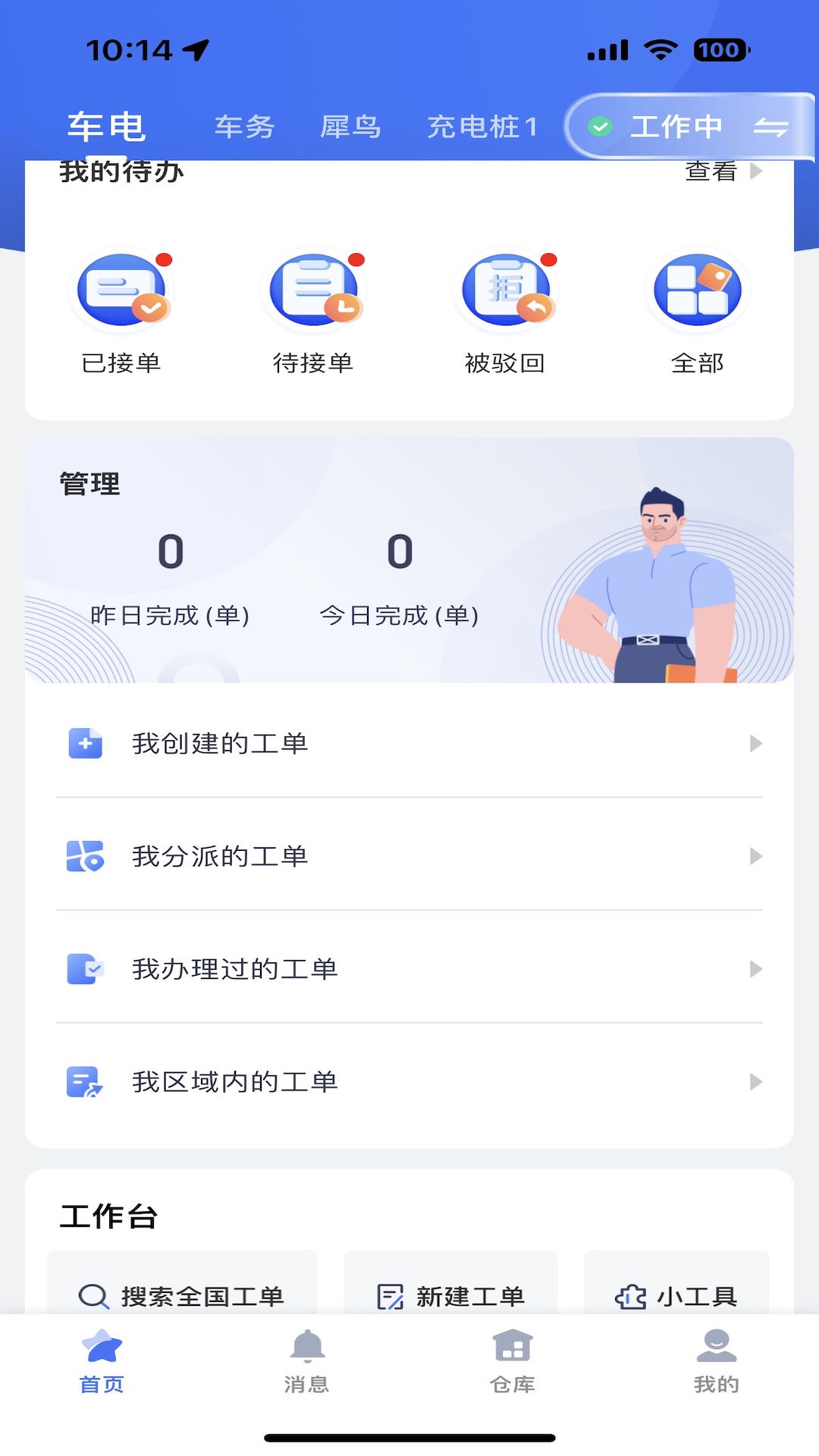Switch to the 车务 tab
This screenshot has height=1456, width=819.
[243, 127]
